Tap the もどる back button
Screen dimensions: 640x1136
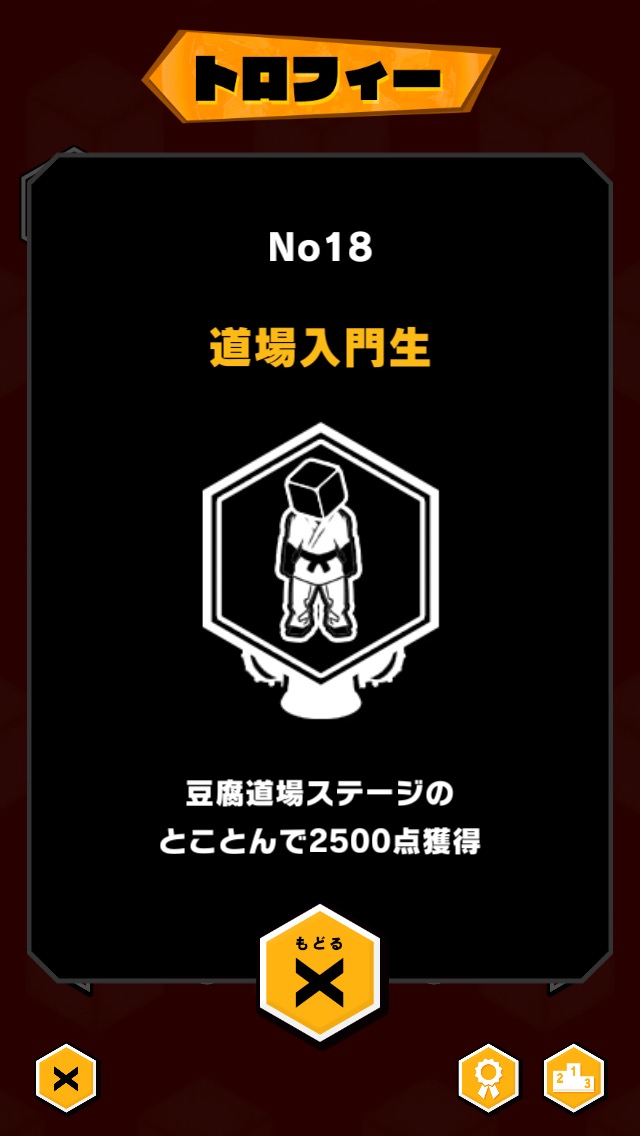click(x=320, y=972)
